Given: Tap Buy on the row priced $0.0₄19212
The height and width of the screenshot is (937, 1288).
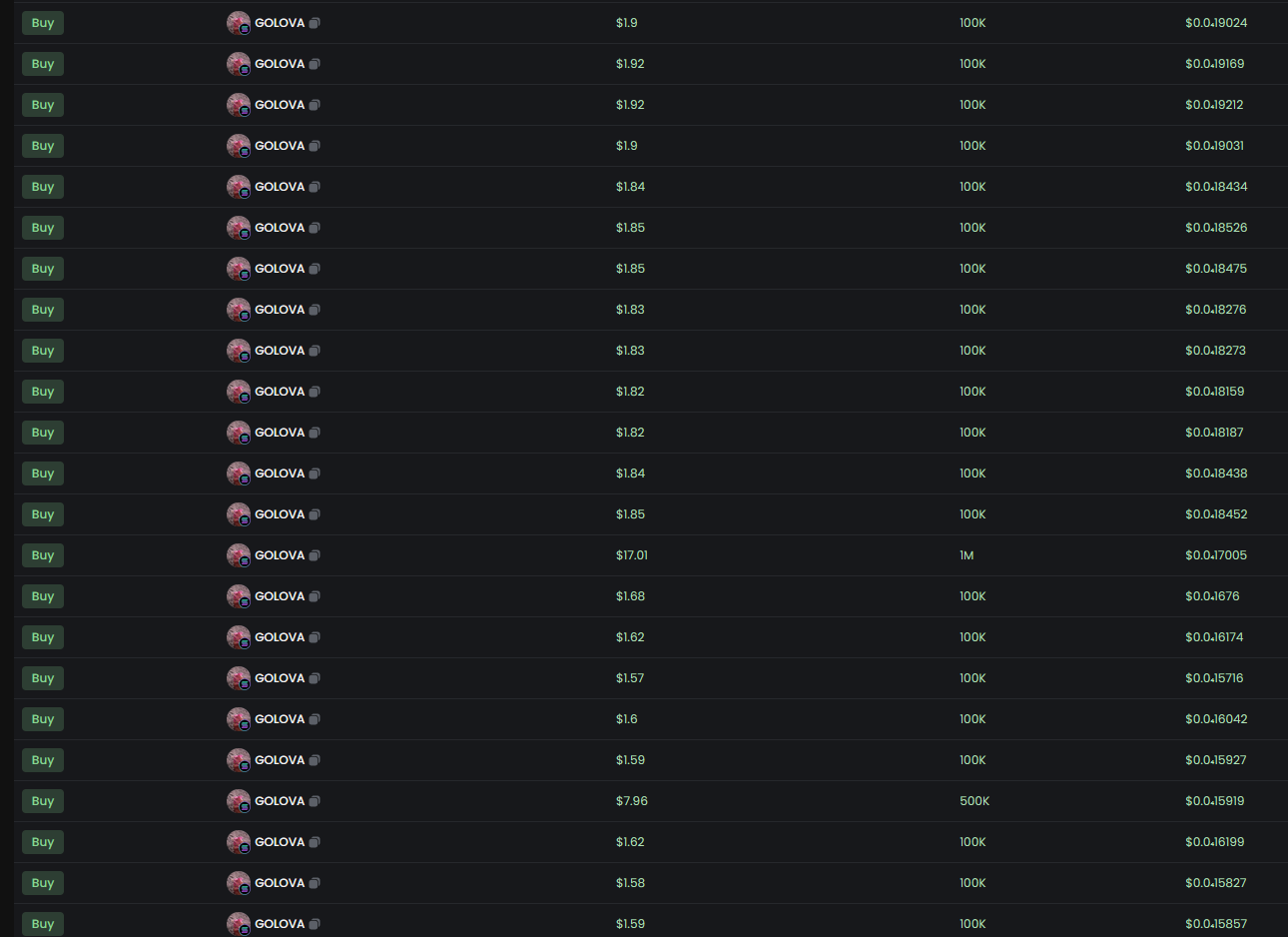Looking at the screenshot, I should 43,105.
